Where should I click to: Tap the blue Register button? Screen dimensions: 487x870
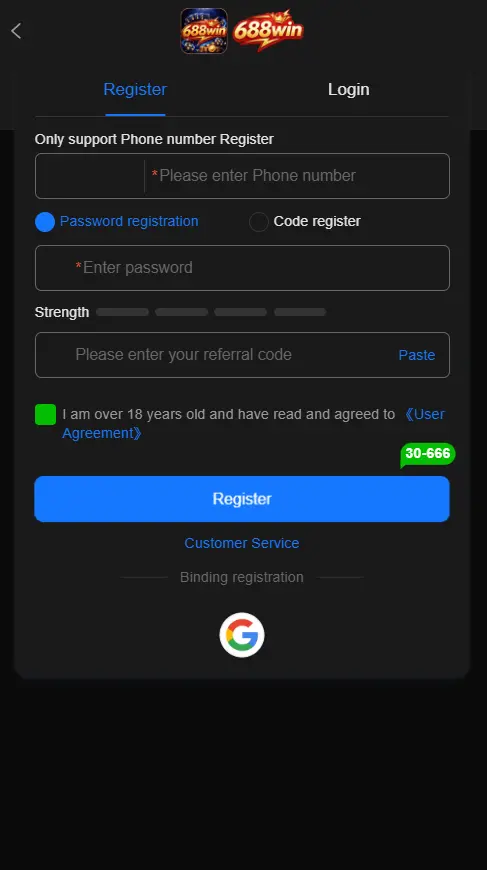point(242,499)
